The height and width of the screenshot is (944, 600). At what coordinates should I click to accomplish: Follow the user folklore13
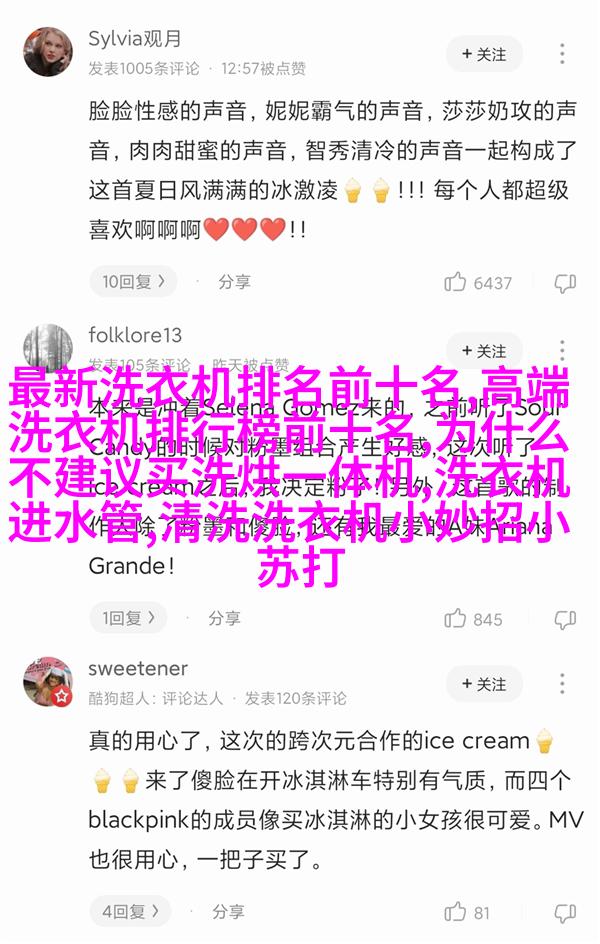(x=484, y=351)
